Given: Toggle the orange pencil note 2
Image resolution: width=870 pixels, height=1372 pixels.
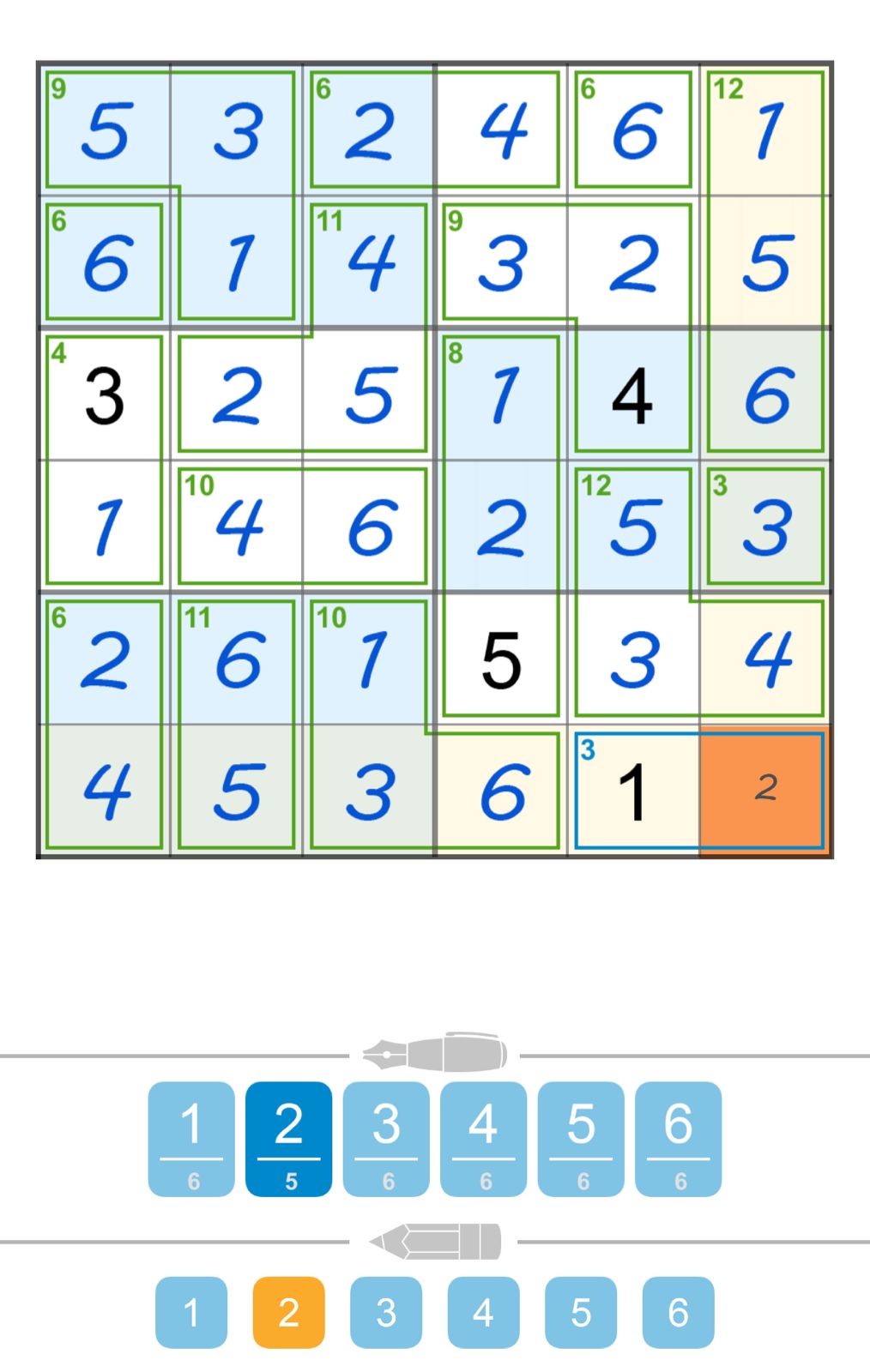Looking at the screenshot, I should pyautogui.click(x=288, y=1312).
